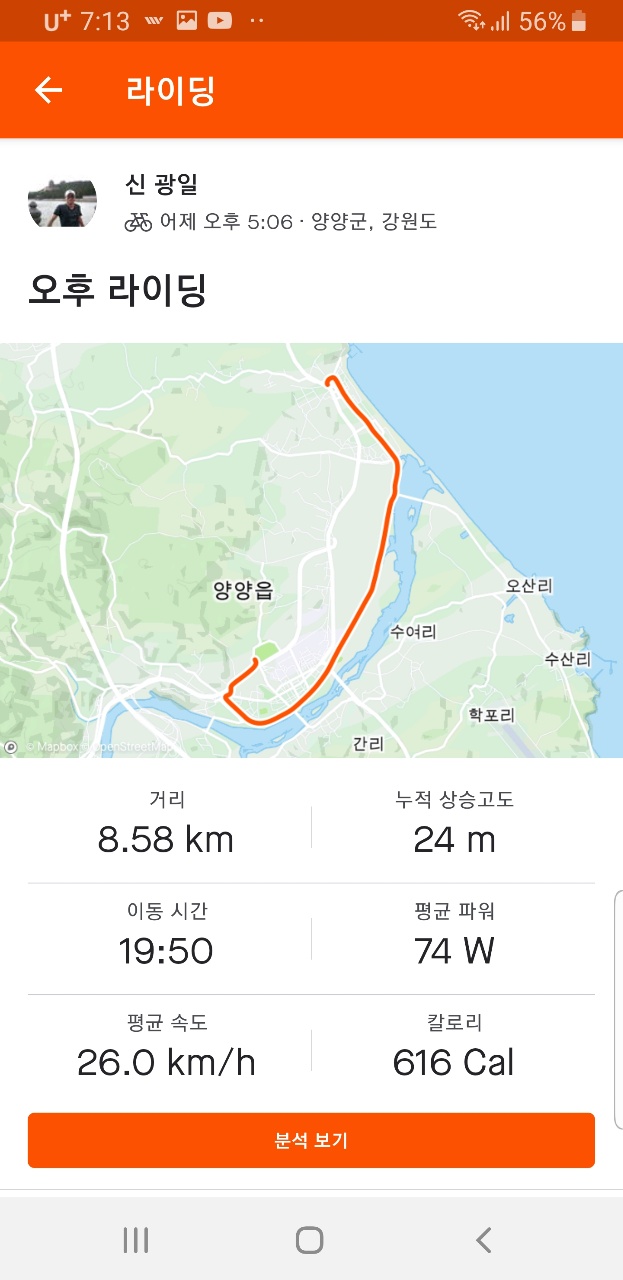Go back using the app bar arrow
623x1280 pixels.
[x=48, y=90]
